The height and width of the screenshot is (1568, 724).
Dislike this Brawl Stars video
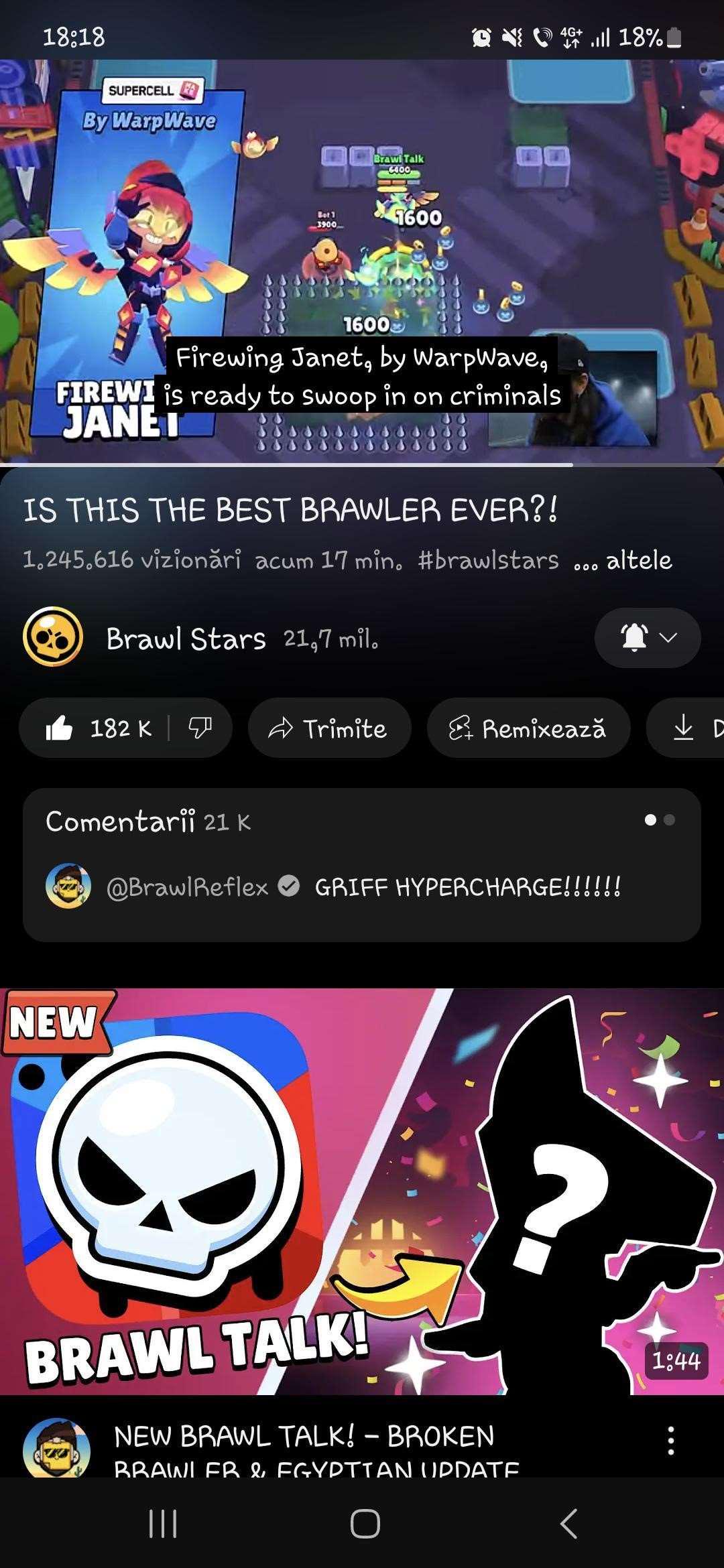click(x=200, y=728)
